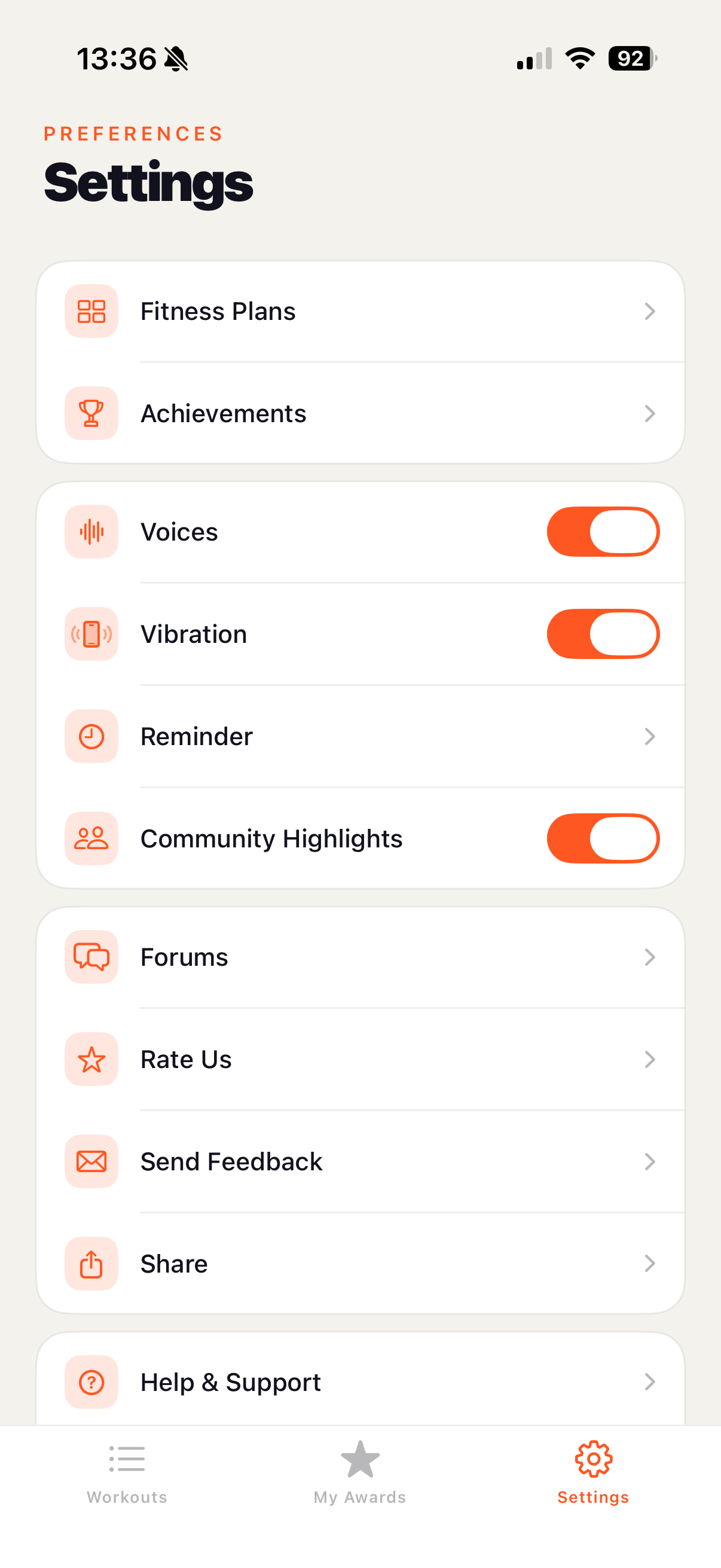This screenshot has height=1568, width=721.
Task: Click the Vibration phone icon
Action: point(91,633)
